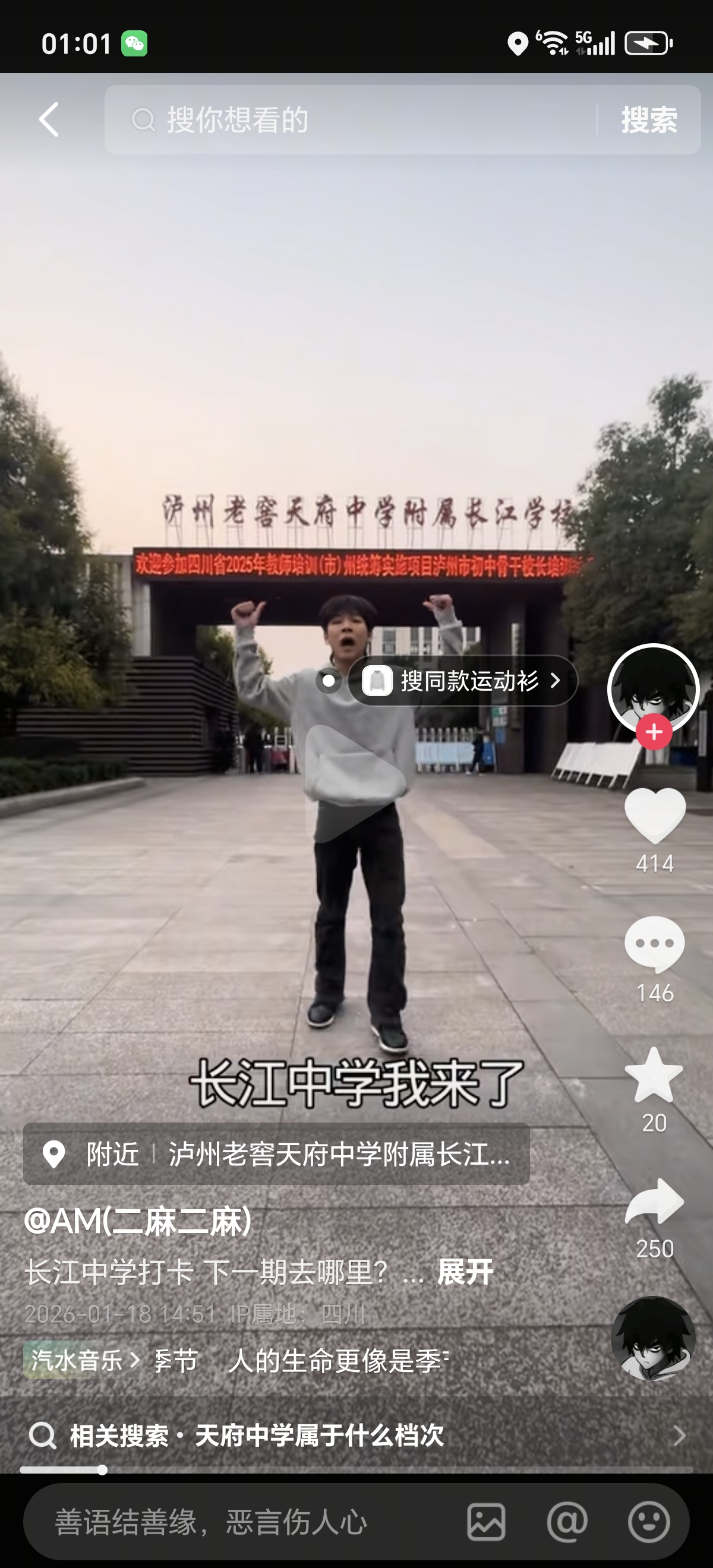Viewport: 713px width, 1568px height.
Task: Open the 搜同款运动衫 product tag
Action: (x=463, y=681)
